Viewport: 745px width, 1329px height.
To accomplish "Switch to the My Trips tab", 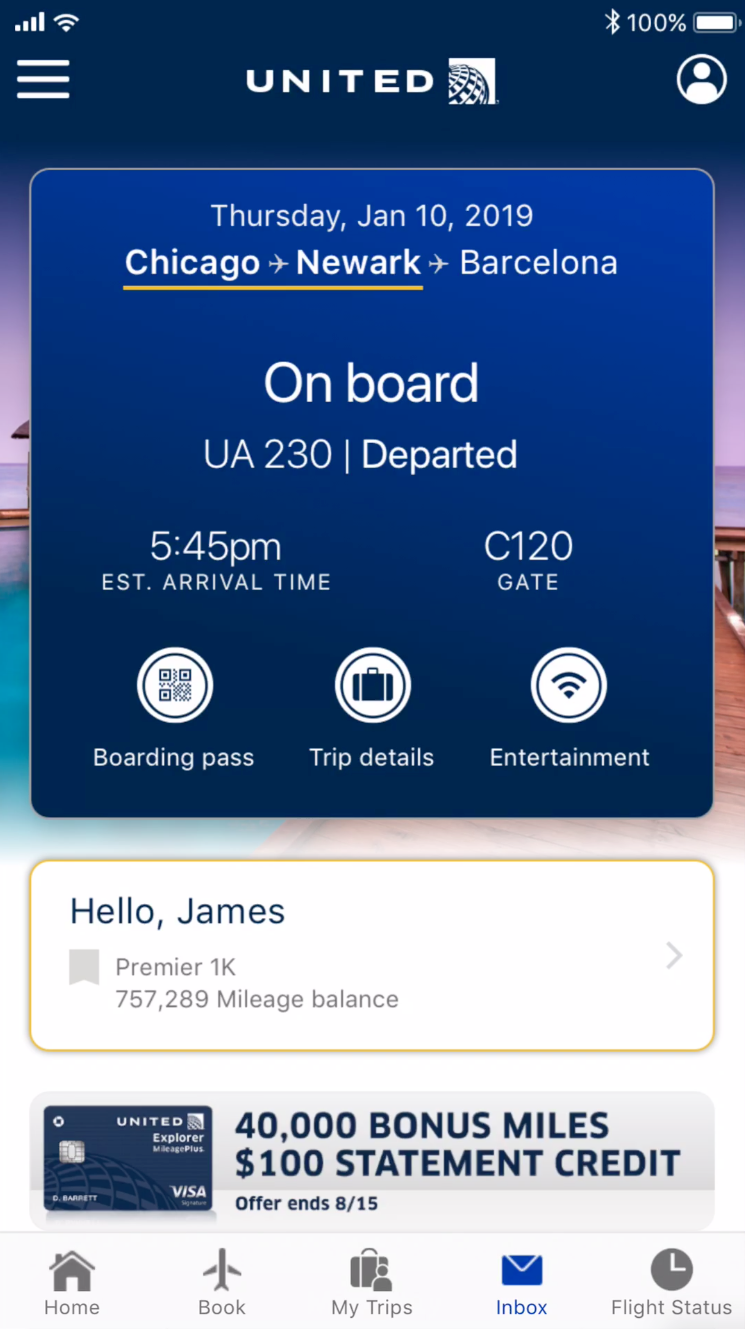I will tap(372, 1283).
